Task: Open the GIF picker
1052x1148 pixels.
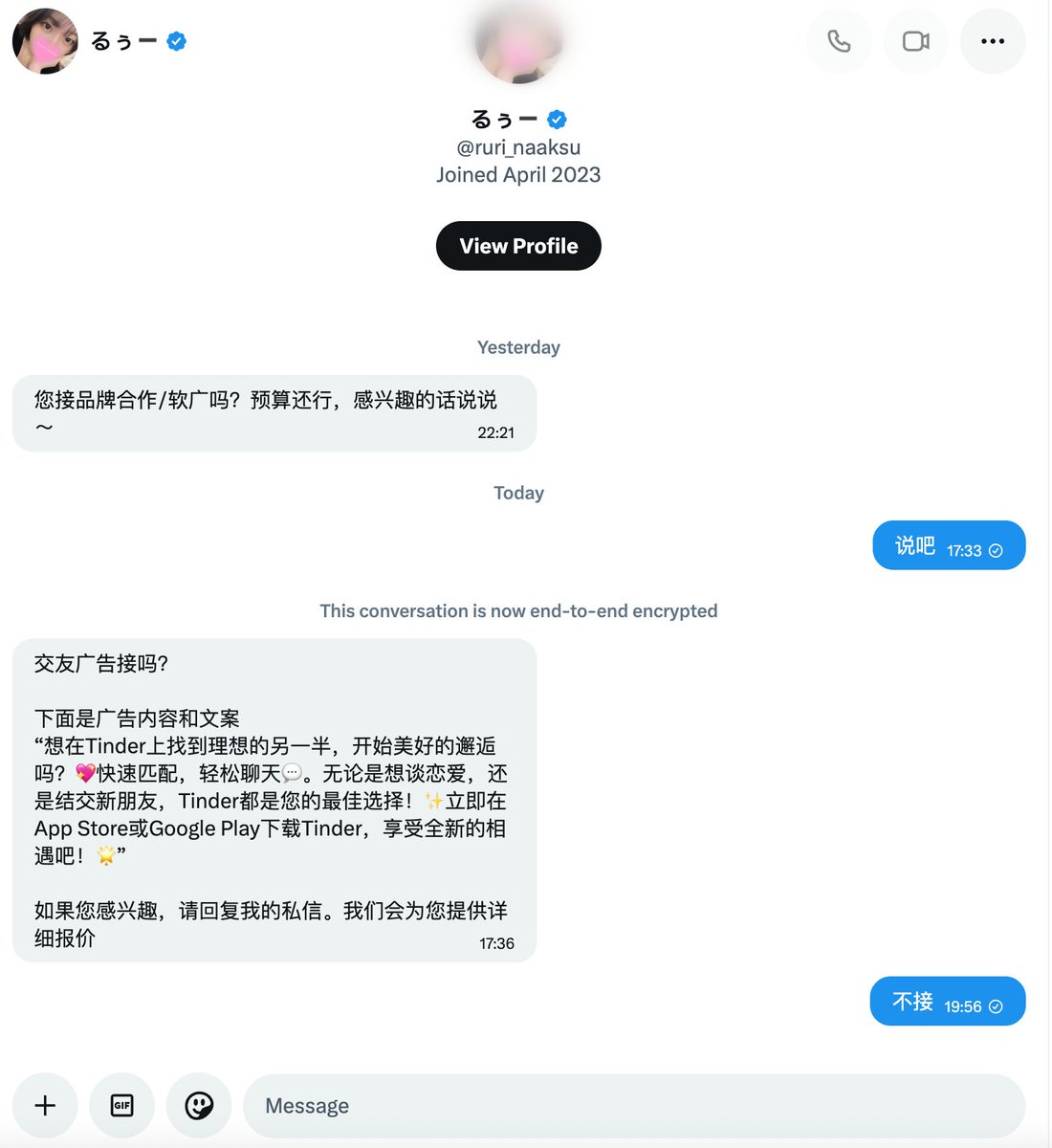Action: [x=121, y=1106]
